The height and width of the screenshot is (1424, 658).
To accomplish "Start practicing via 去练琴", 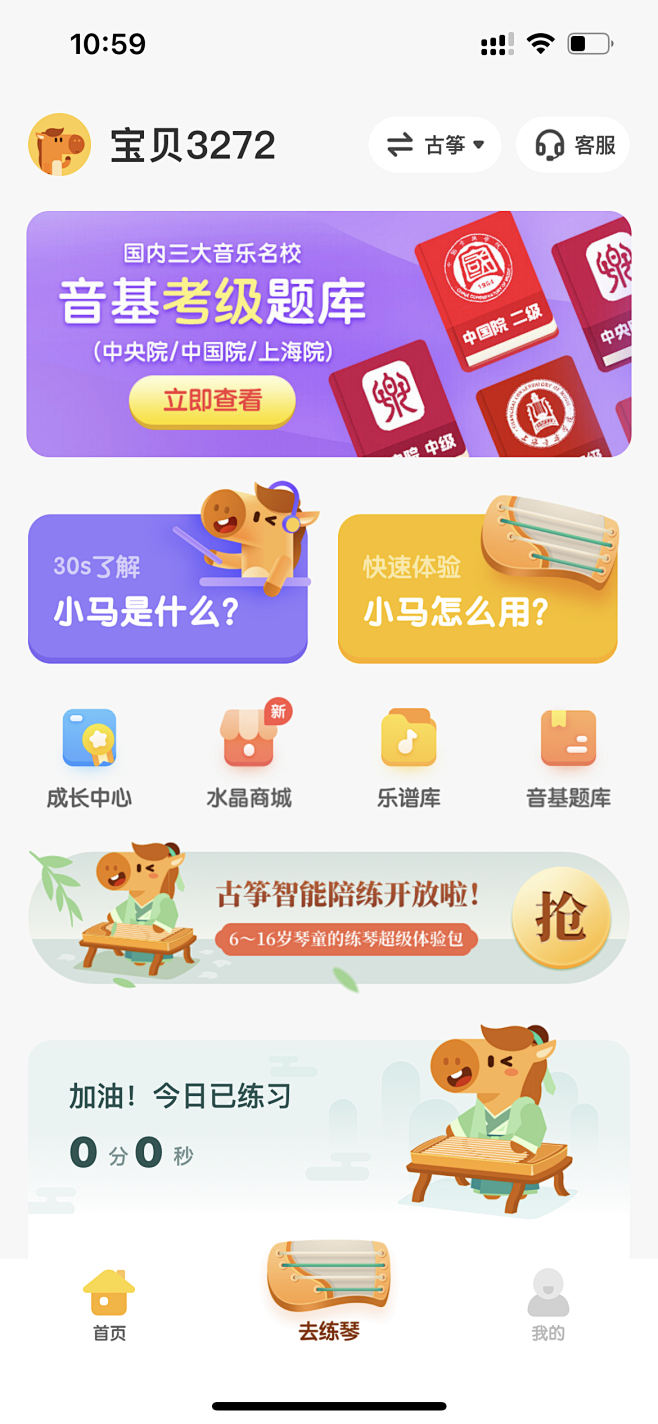I will coord(329,1292).
